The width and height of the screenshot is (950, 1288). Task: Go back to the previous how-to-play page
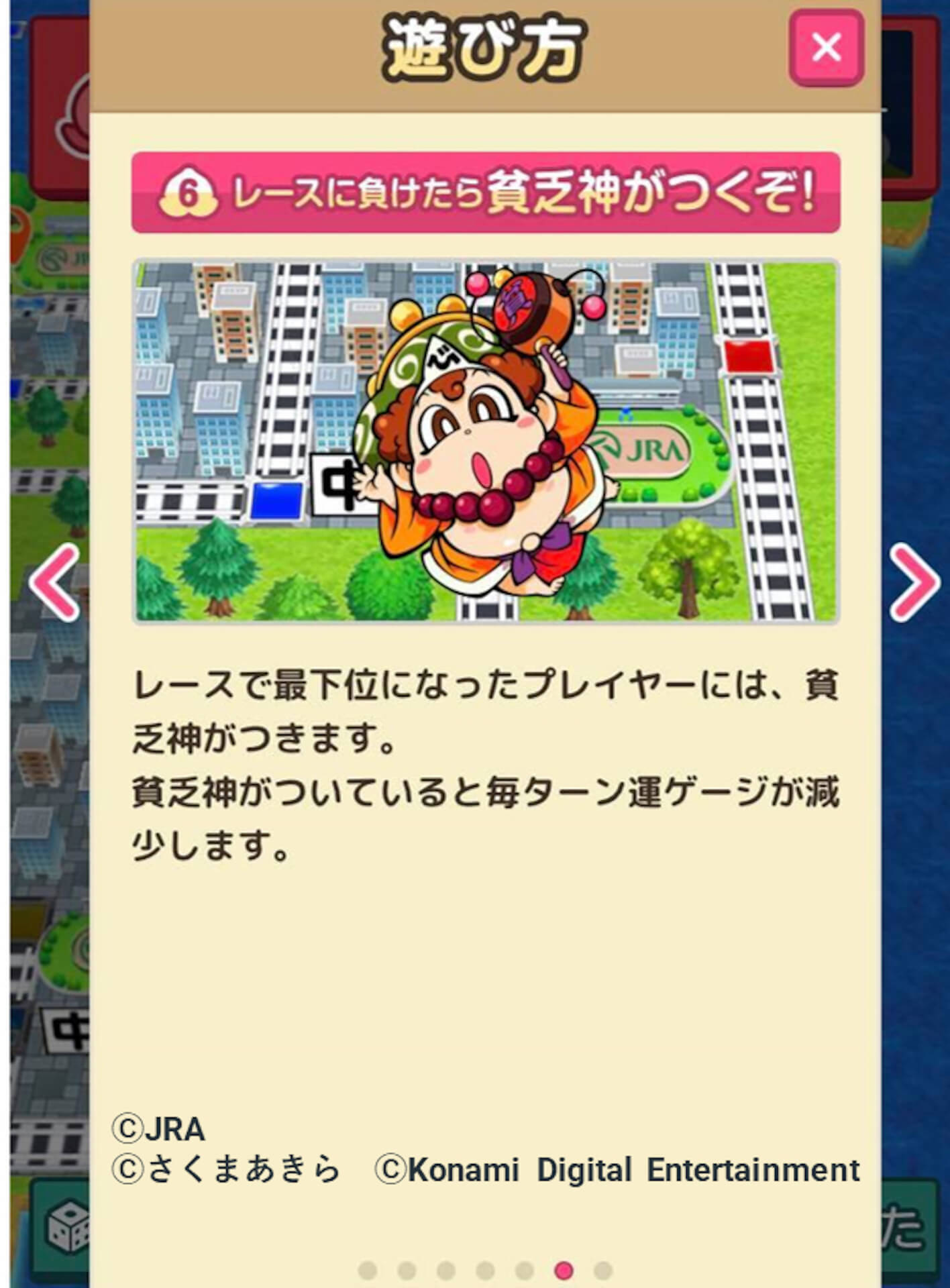tap(55, 582)
